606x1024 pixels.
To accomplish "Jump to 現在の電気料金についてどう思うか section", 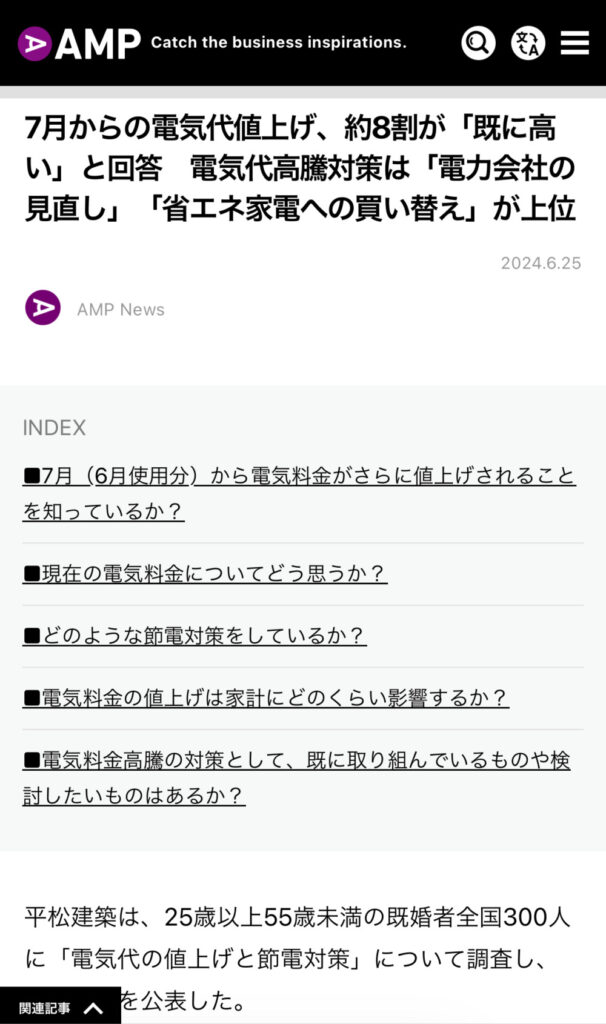I will click(205, 574).
